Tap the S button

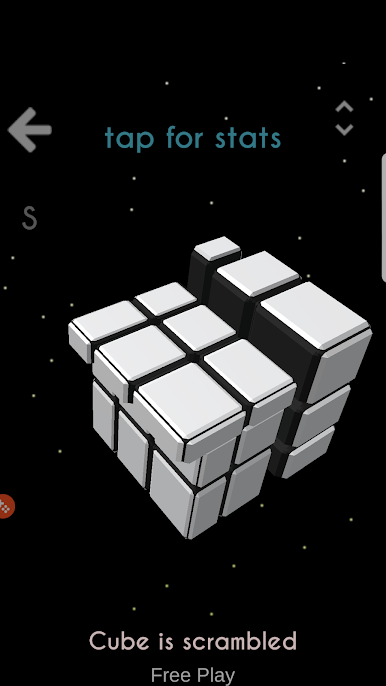(x=30, y=218)
